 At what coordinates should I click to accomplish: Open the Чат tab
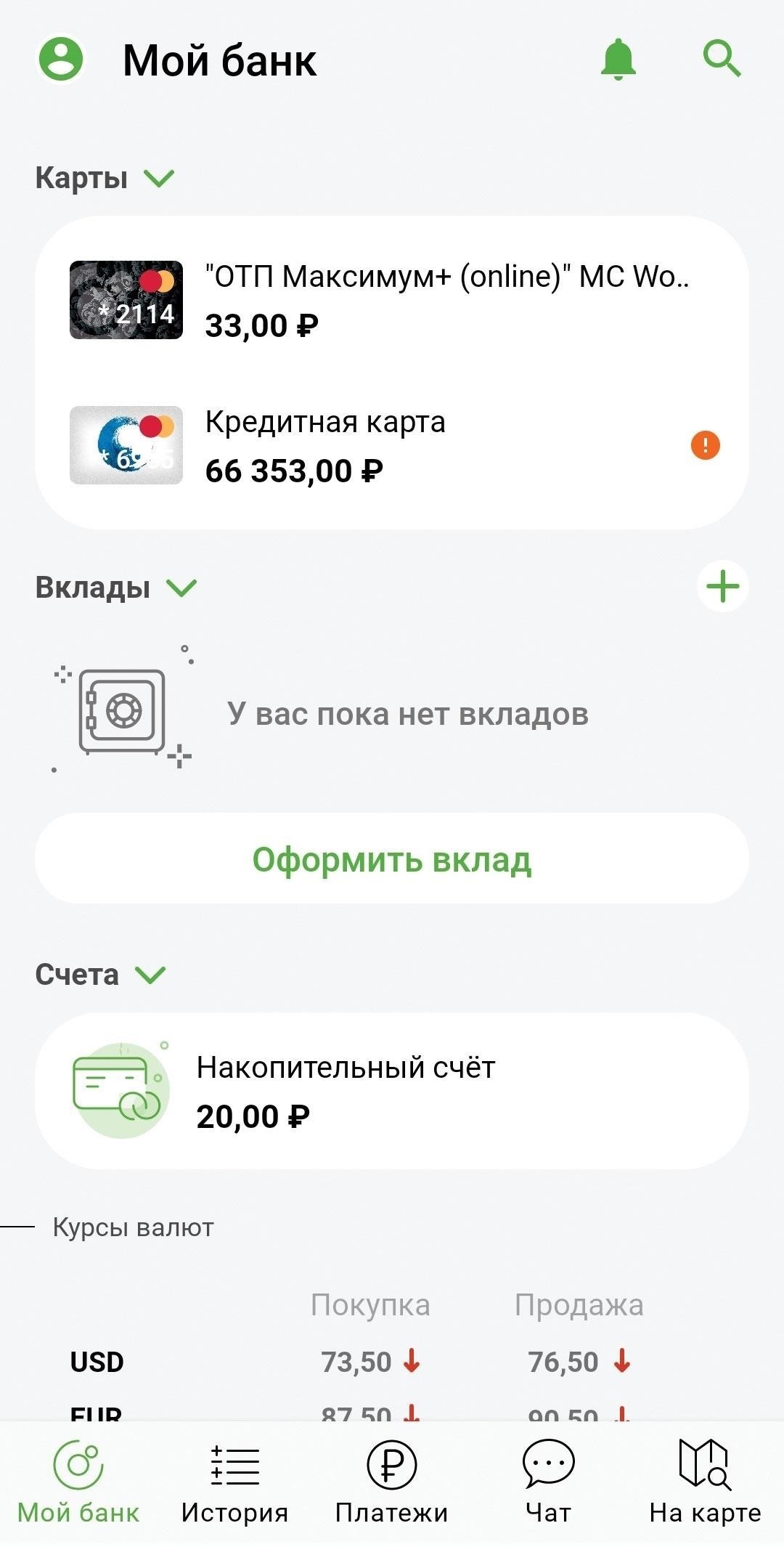point(548,1483)
